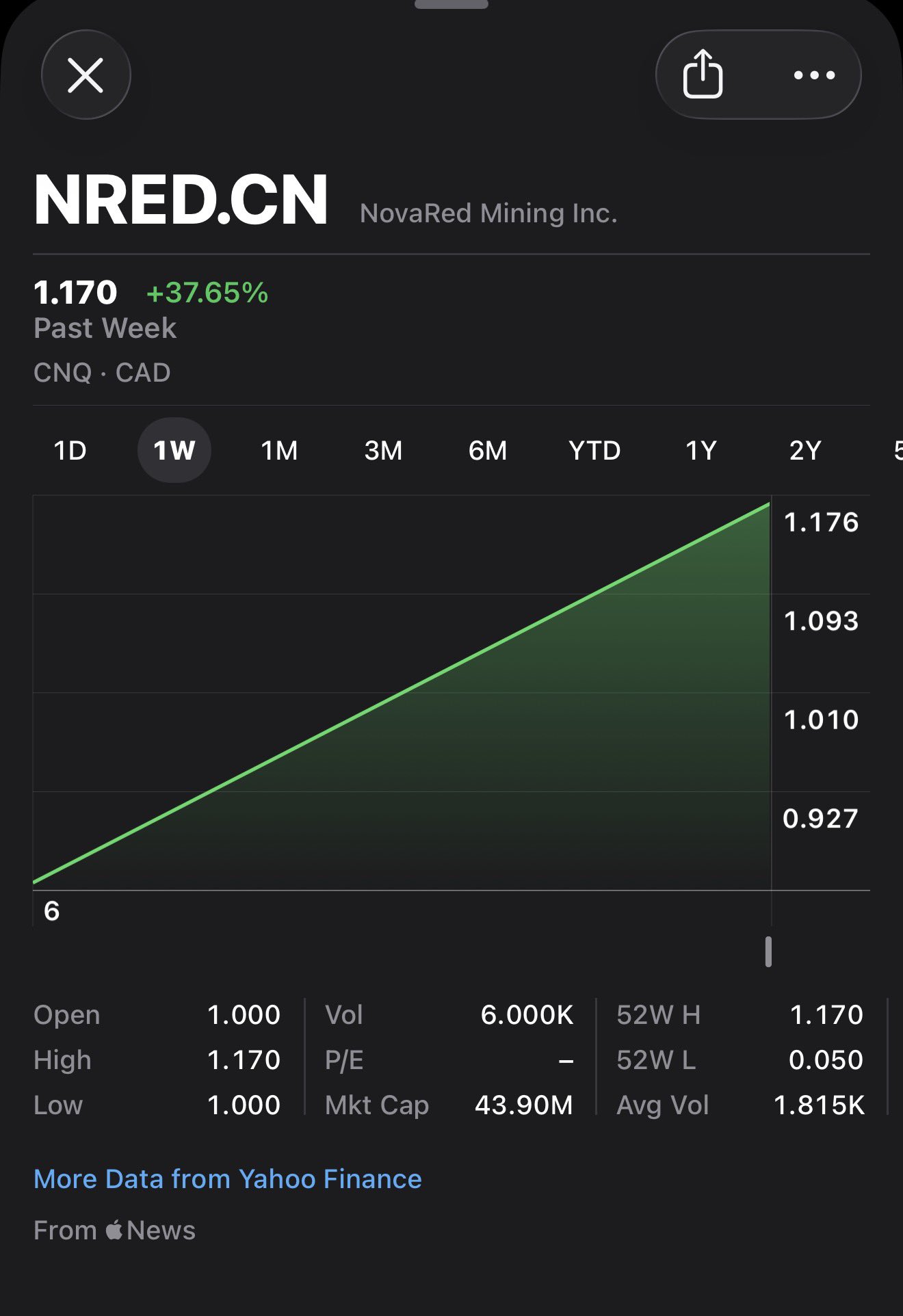903x1316 pixels.
Task: Open the three-dot more options menu
Action: coord(814,75)
